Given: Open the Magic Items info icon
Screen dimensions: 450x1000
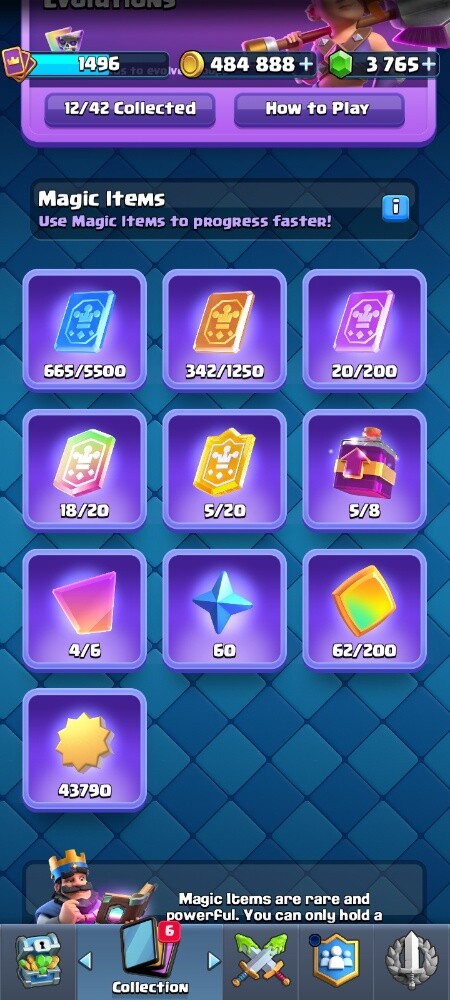Looking at the screenshot, I should click(x=395, y=207).
